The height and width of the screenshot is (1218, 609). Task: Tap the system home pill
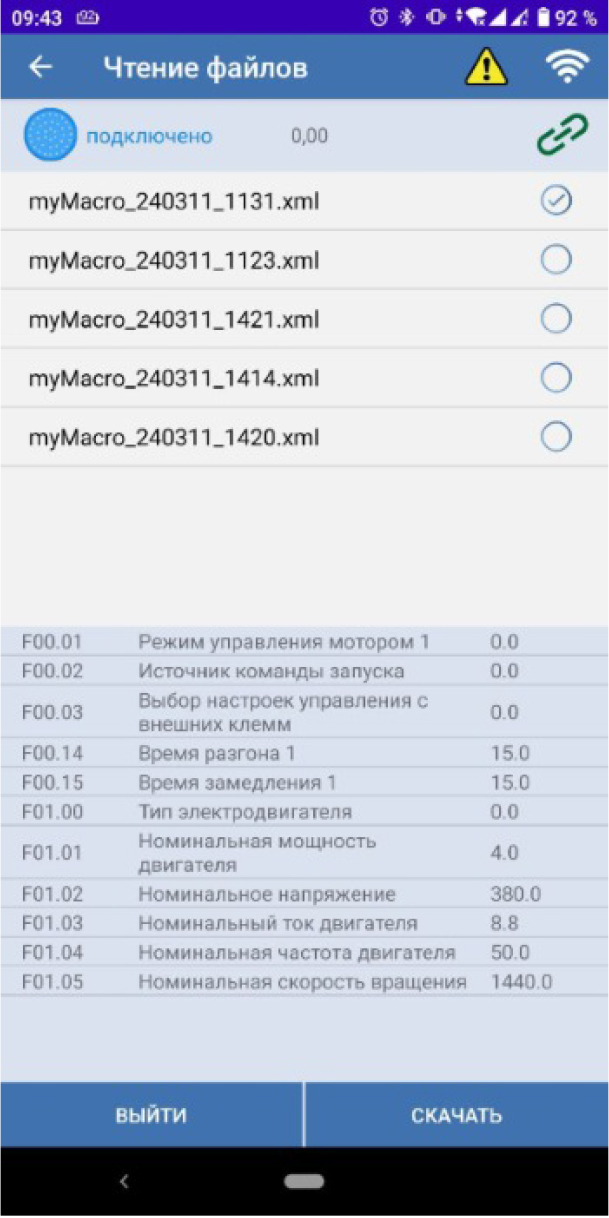(305, 1182)
